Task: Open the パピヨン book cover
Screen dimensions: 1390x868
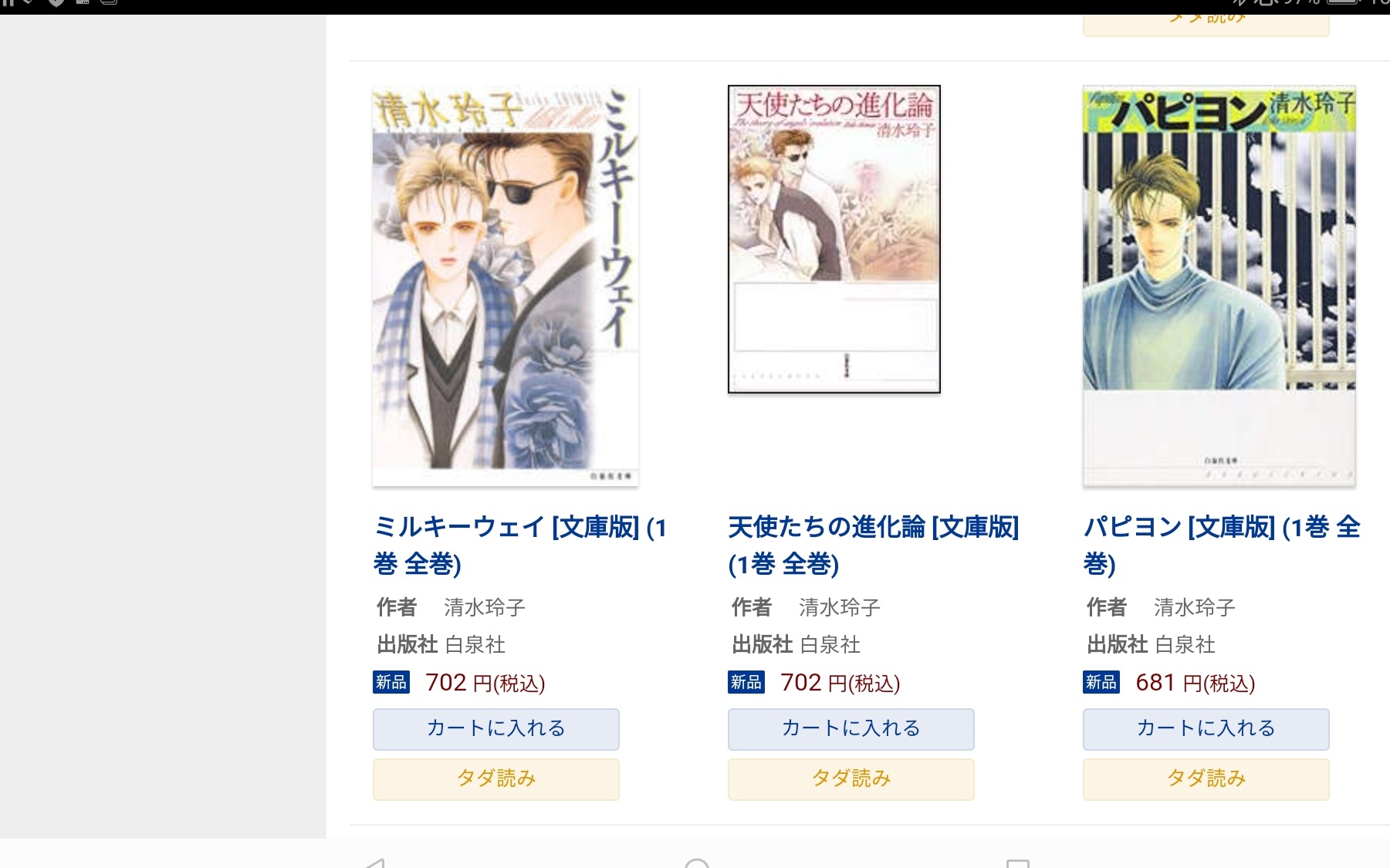Action: pos(1219,285)
